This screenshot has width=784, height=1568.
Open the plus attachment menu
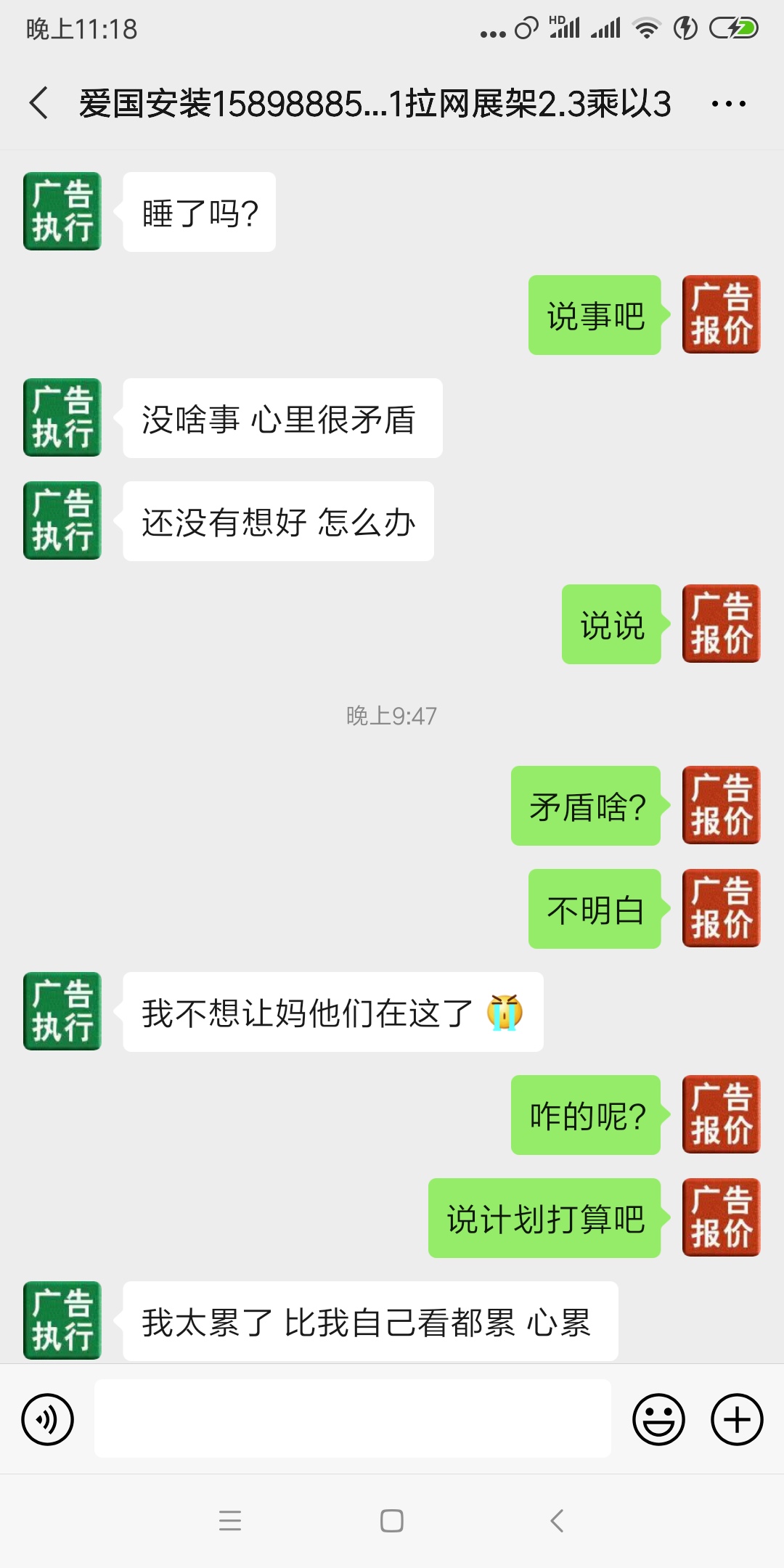[737, 1419]
